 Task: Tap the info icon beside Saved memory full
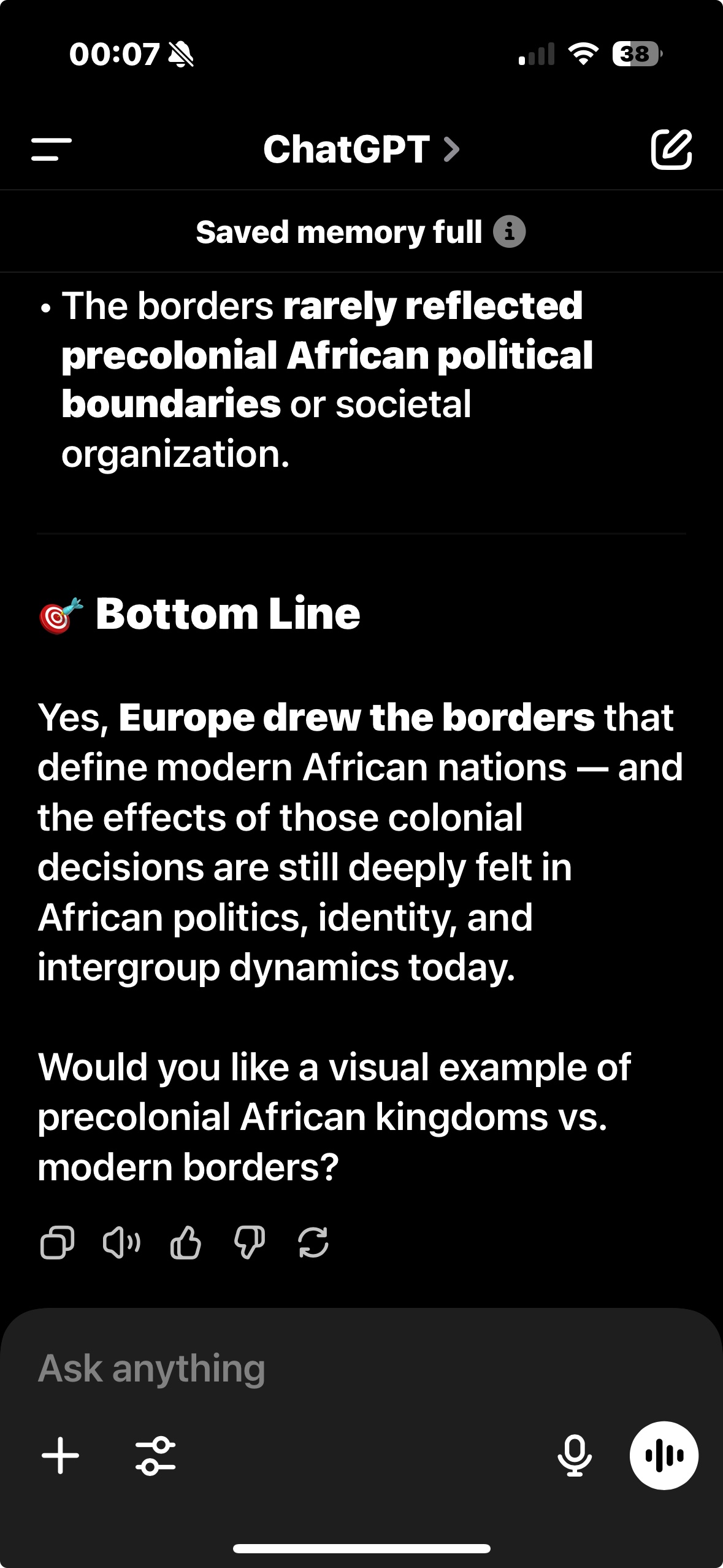click(510, 232)
